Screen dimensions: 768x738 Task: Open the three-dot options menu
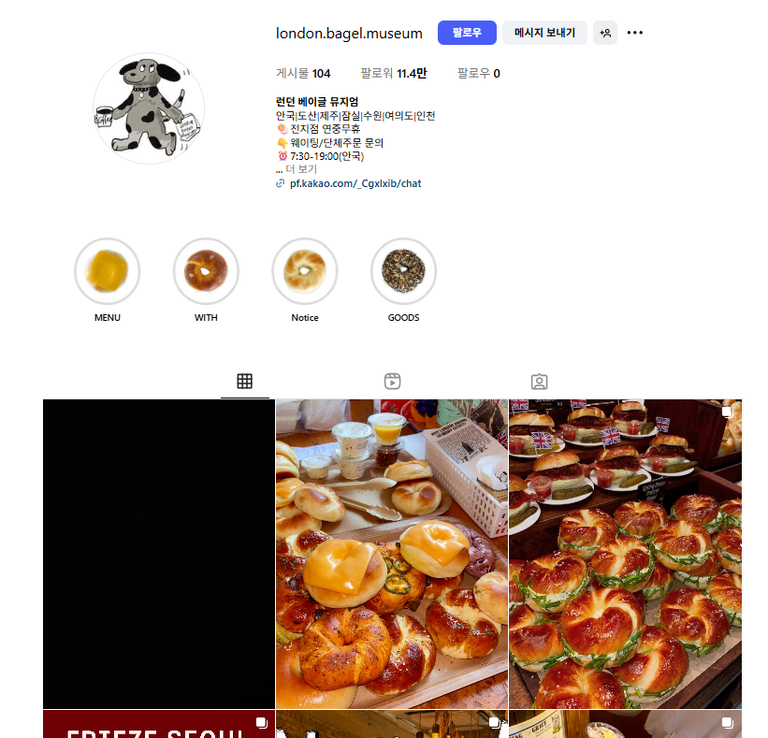tap(635, 33)
